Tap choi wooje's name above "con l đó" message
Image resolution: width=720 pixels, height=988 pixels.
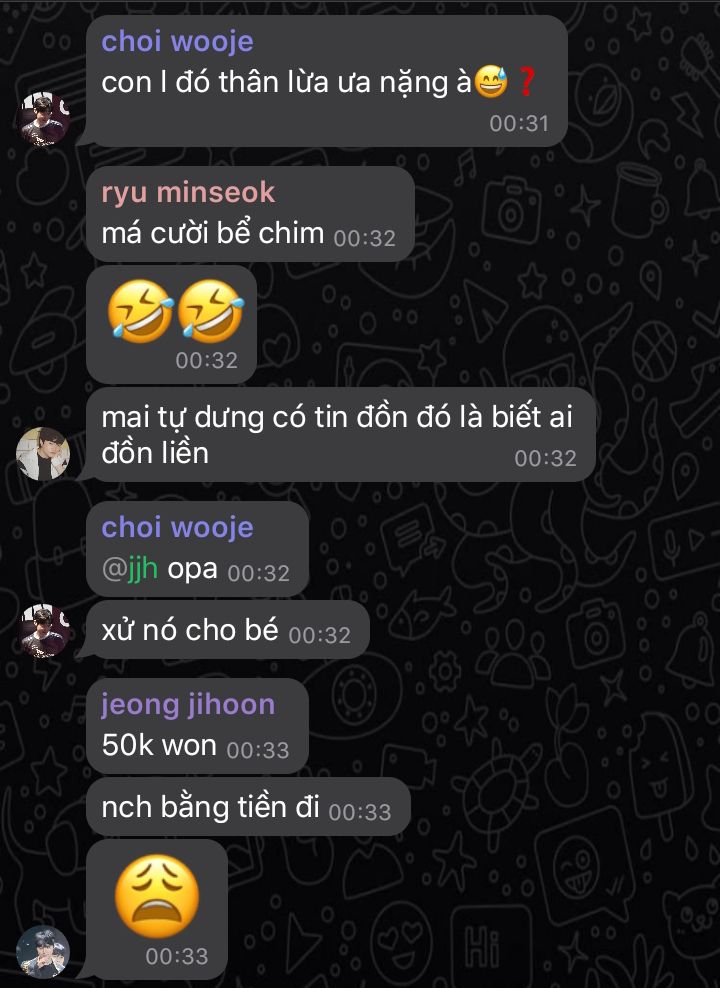(x=177, y=41)
